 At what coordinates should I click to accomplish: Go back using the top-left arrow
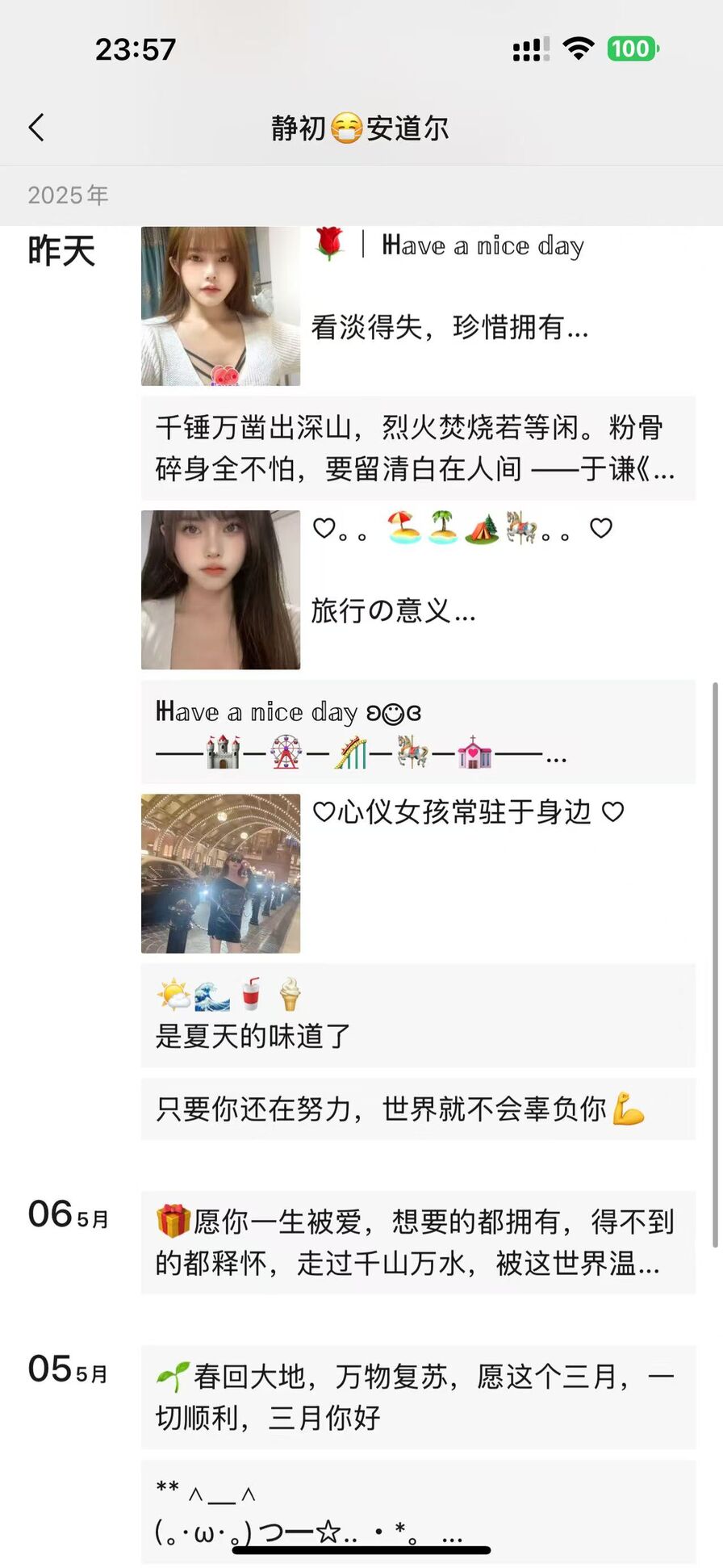(x=36, y=128)
